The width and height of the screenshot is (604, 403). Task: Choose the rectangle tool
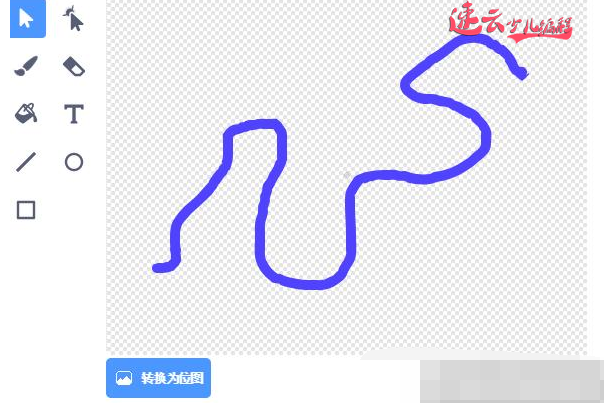pos(27,210)
